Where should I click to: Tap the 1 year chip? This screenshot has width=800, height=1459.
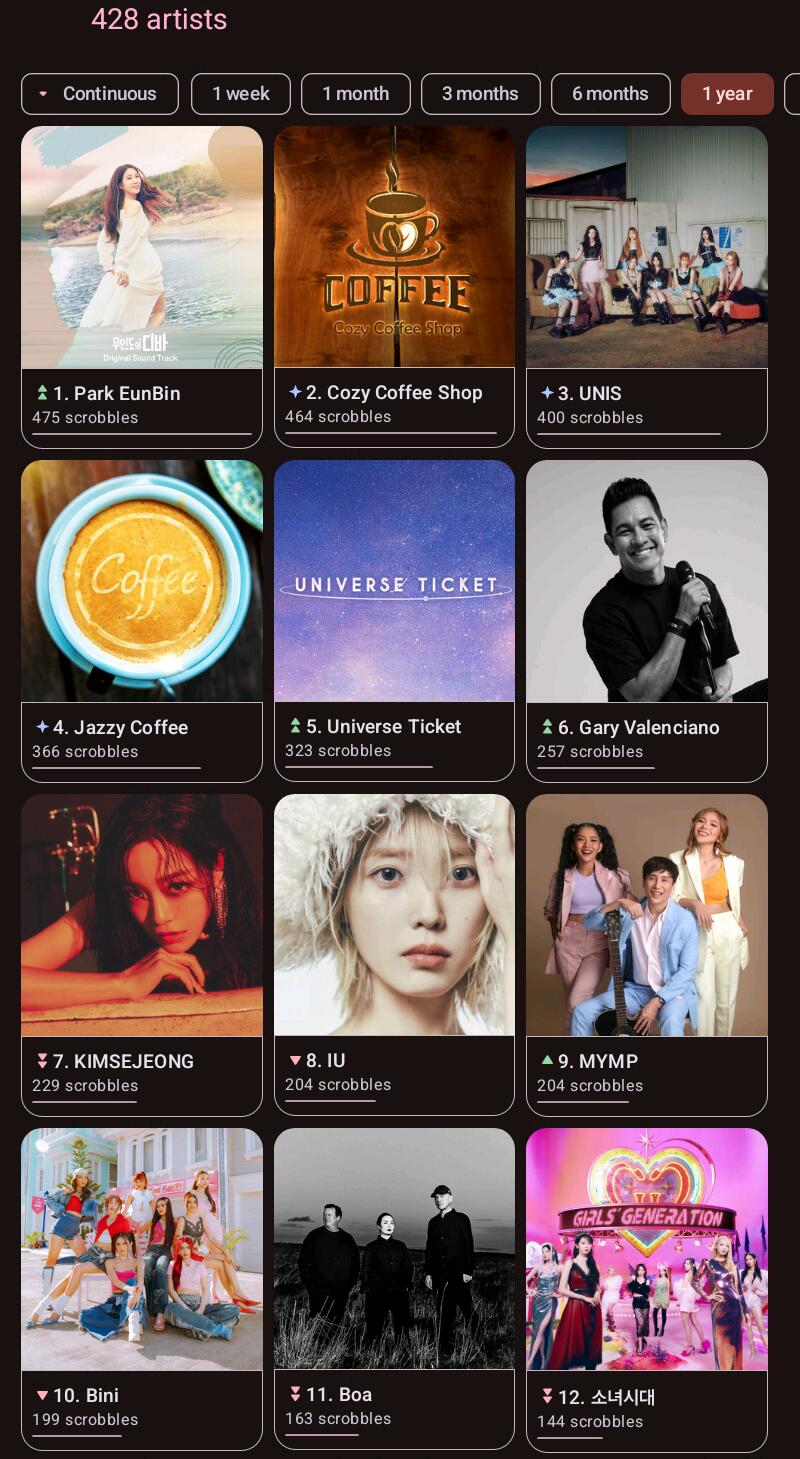[x=727, y=94]
